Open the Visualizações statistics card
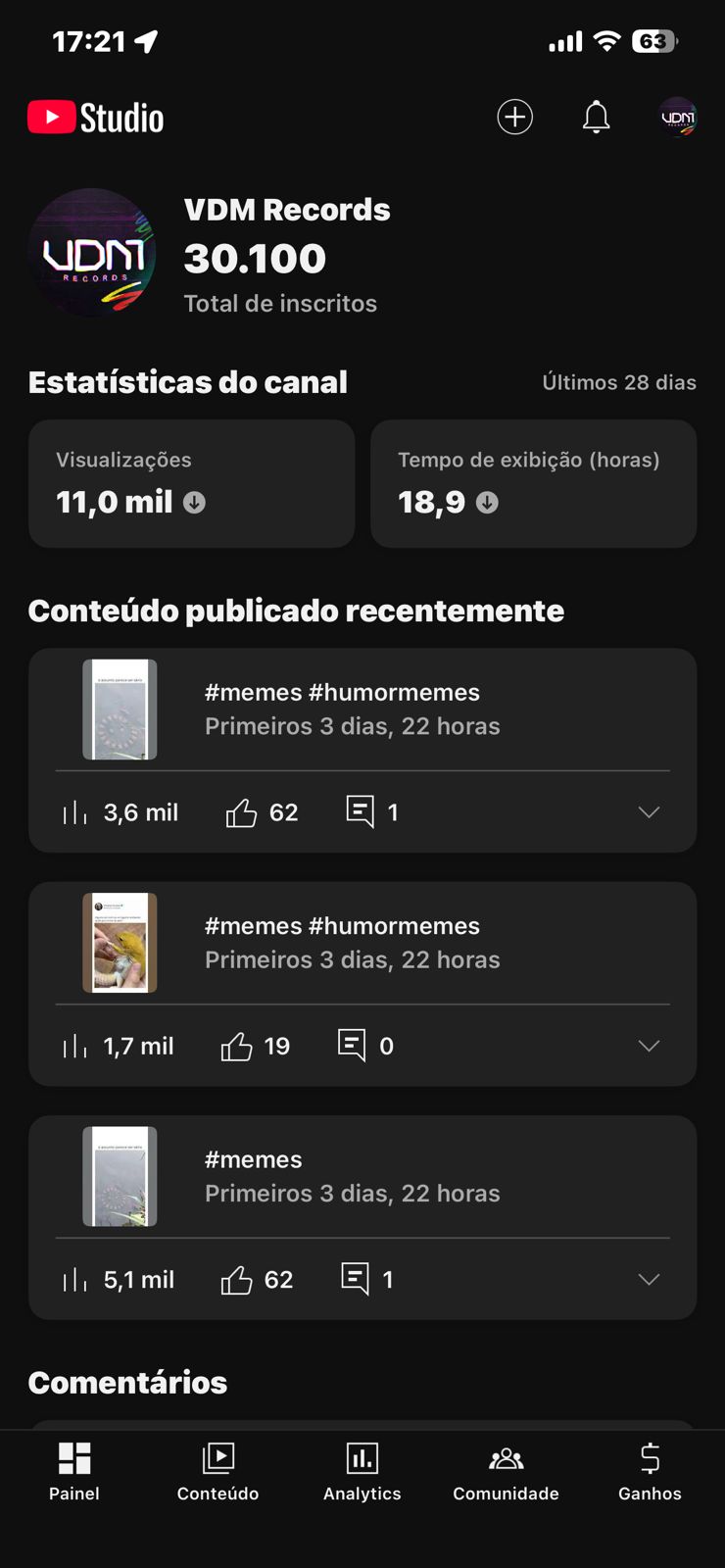725x1568 pixels. [191, 483]
